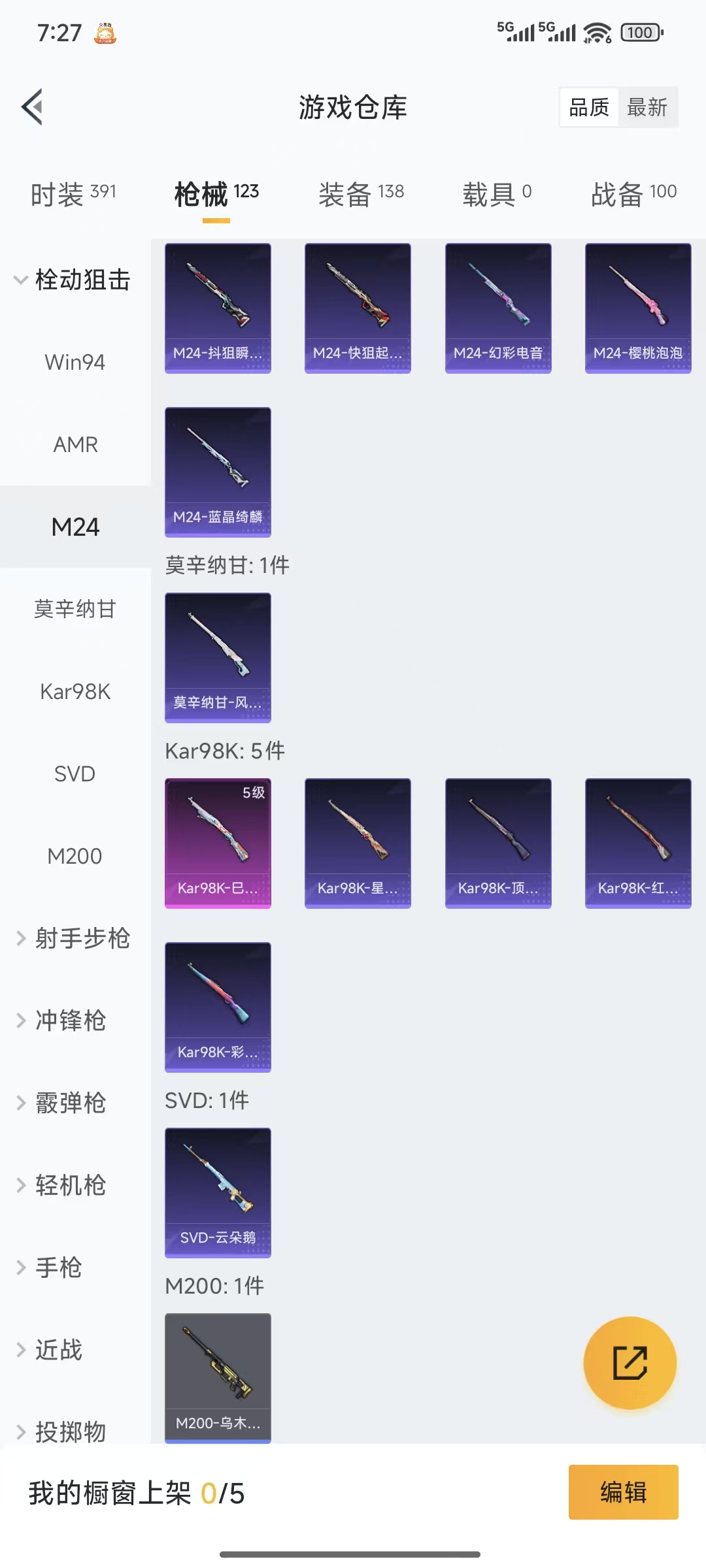Collapse the 栓动狙击 category
The height and width of the screenshot is (1568, 706).
[75, 280]
